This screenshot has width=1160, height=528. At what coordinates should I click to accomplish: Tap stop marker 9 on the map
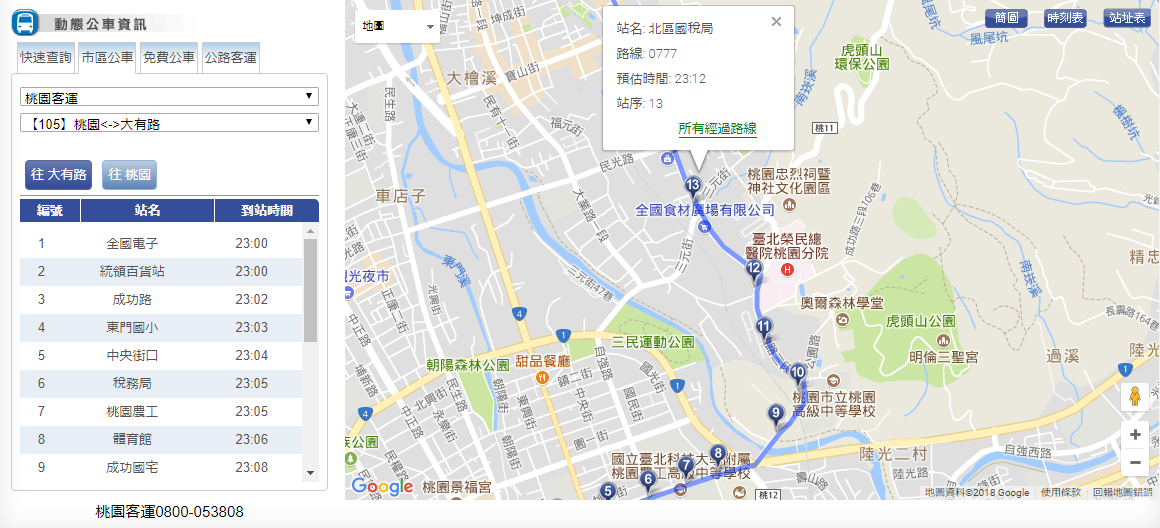775,414
